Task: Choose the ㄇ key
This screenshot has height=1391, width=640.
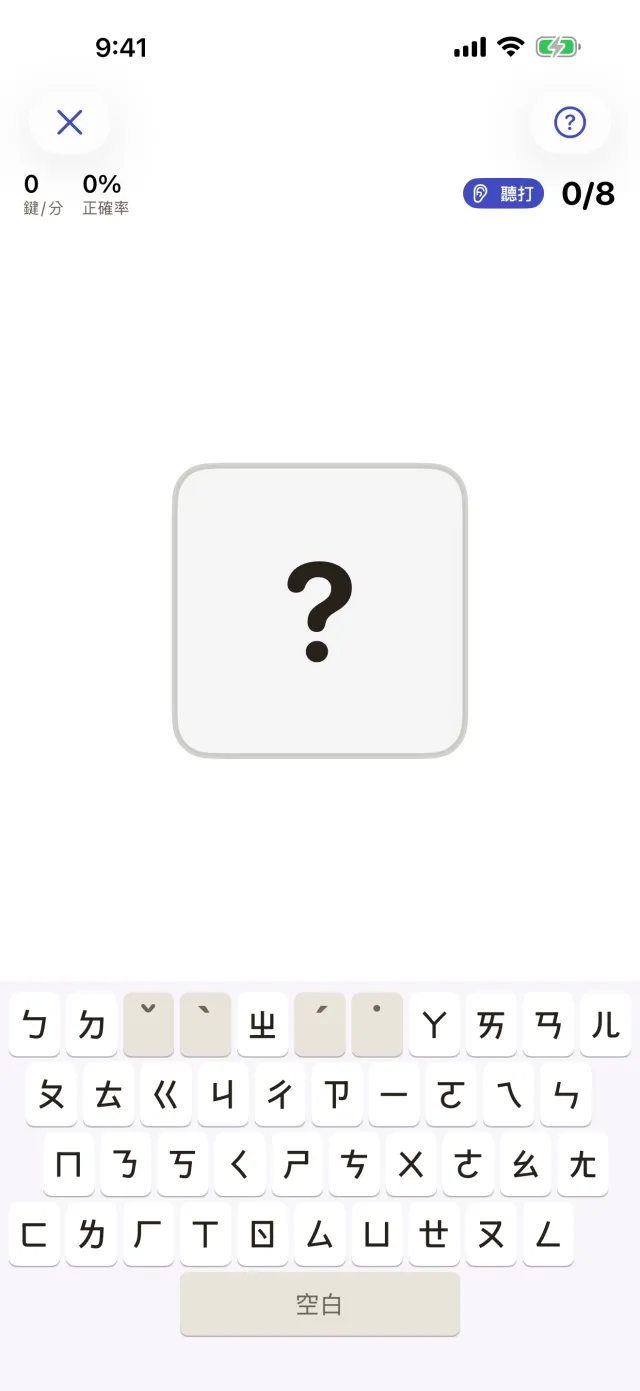Action: [69, 1165]
